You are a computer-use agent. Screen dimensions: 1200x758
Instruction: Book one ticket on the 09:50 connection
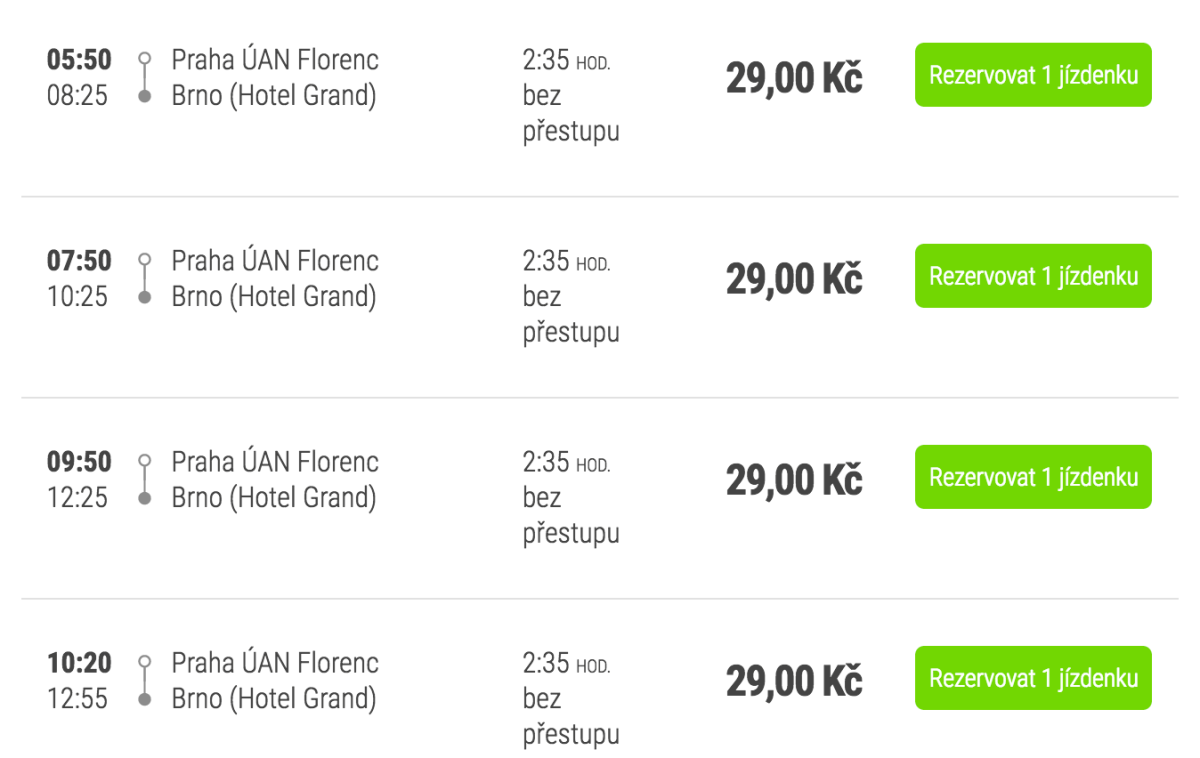pyautogui.click(x=1032, y=477)
